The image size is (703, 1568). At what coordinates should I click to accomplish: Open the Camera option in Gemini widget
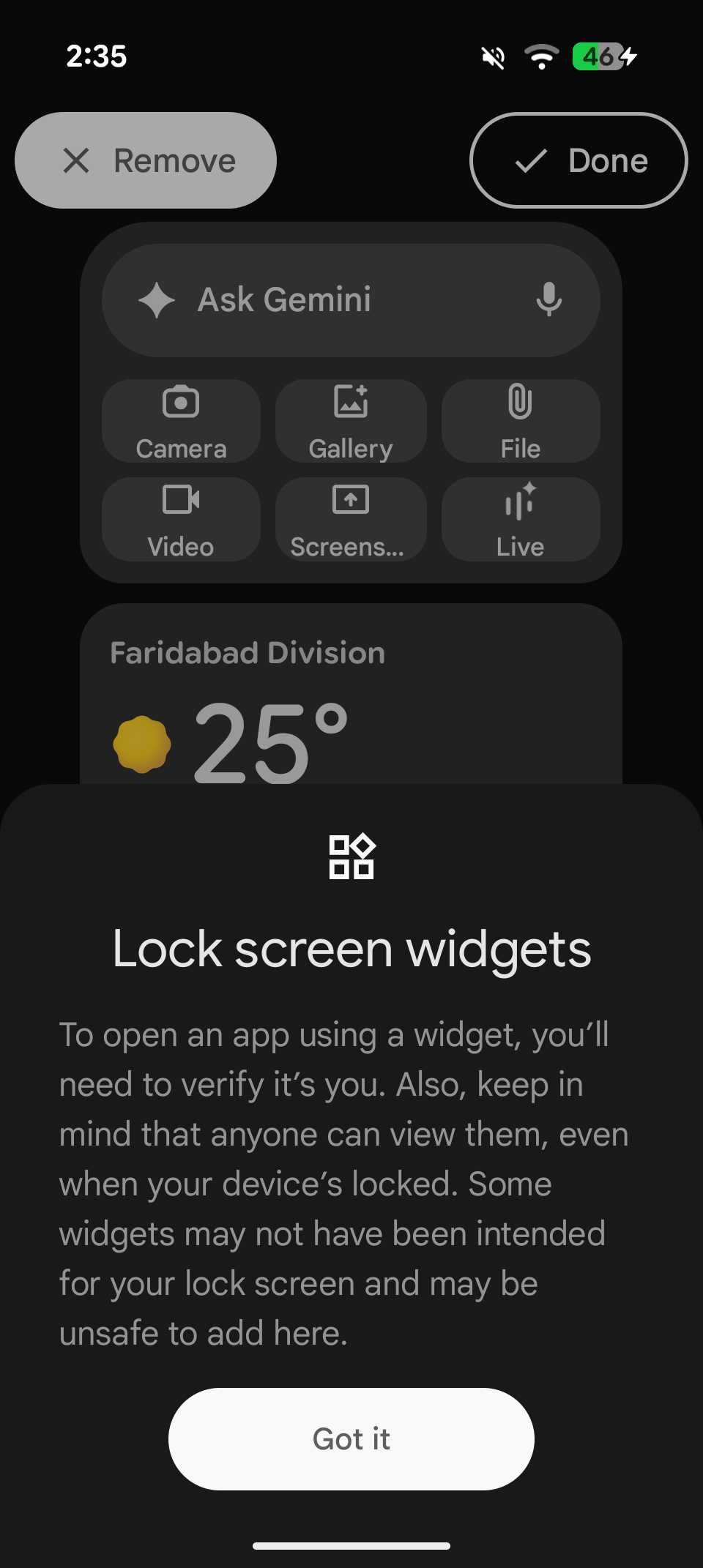(x=180, y=421)
